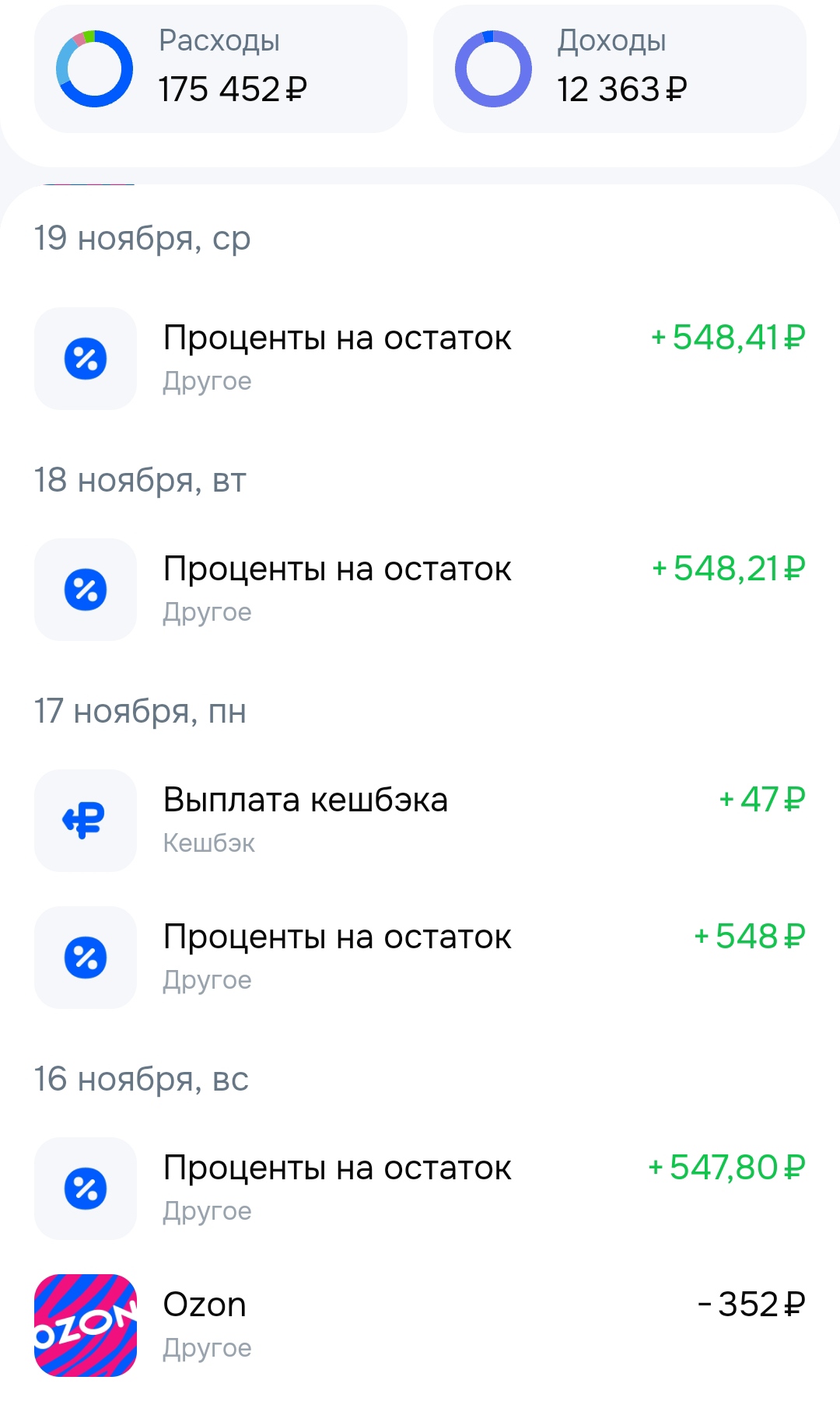
Task: Select the 16 ноября interest transaction +547,80 ₽
Action: click(420, 1188)
